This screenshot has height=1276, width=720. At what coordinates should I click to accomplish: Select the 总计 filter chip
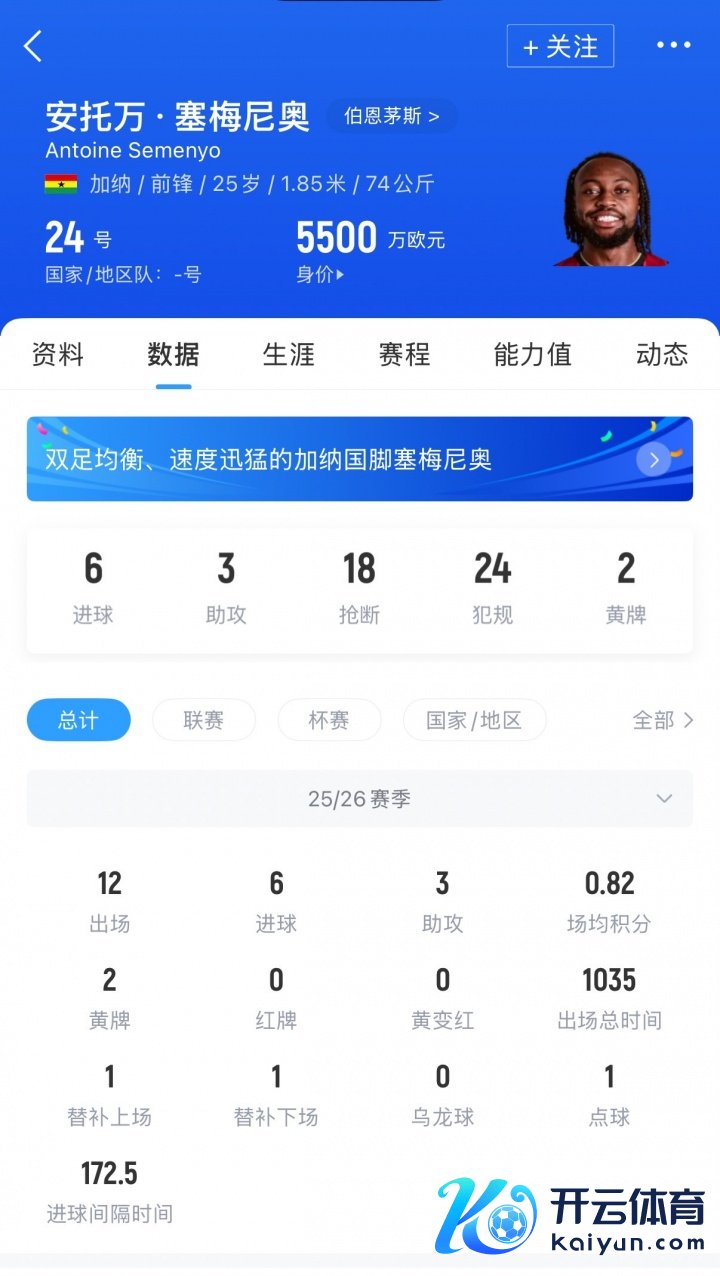pos(78,720)
